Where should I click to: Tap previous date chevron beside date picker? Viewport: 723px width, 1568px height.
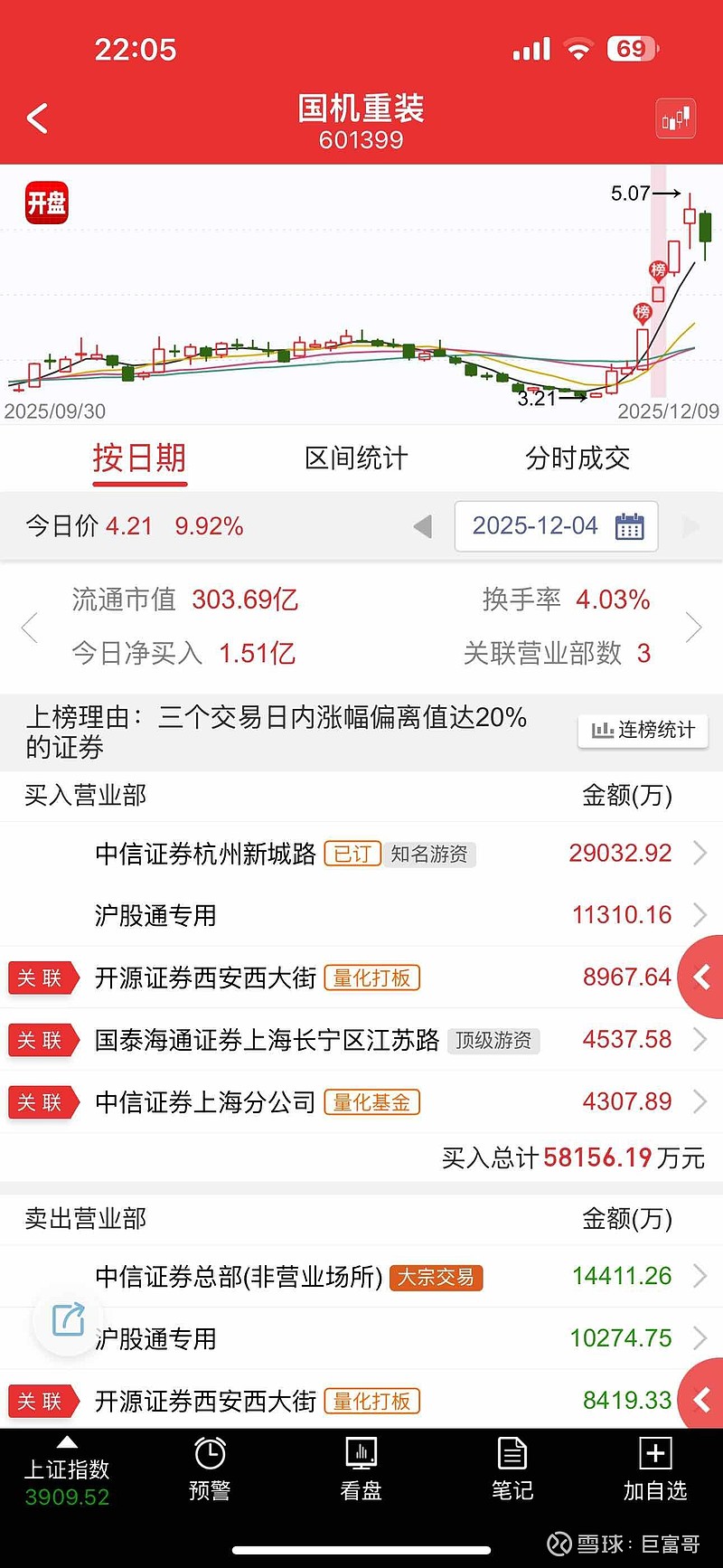(x=423, y=525)
